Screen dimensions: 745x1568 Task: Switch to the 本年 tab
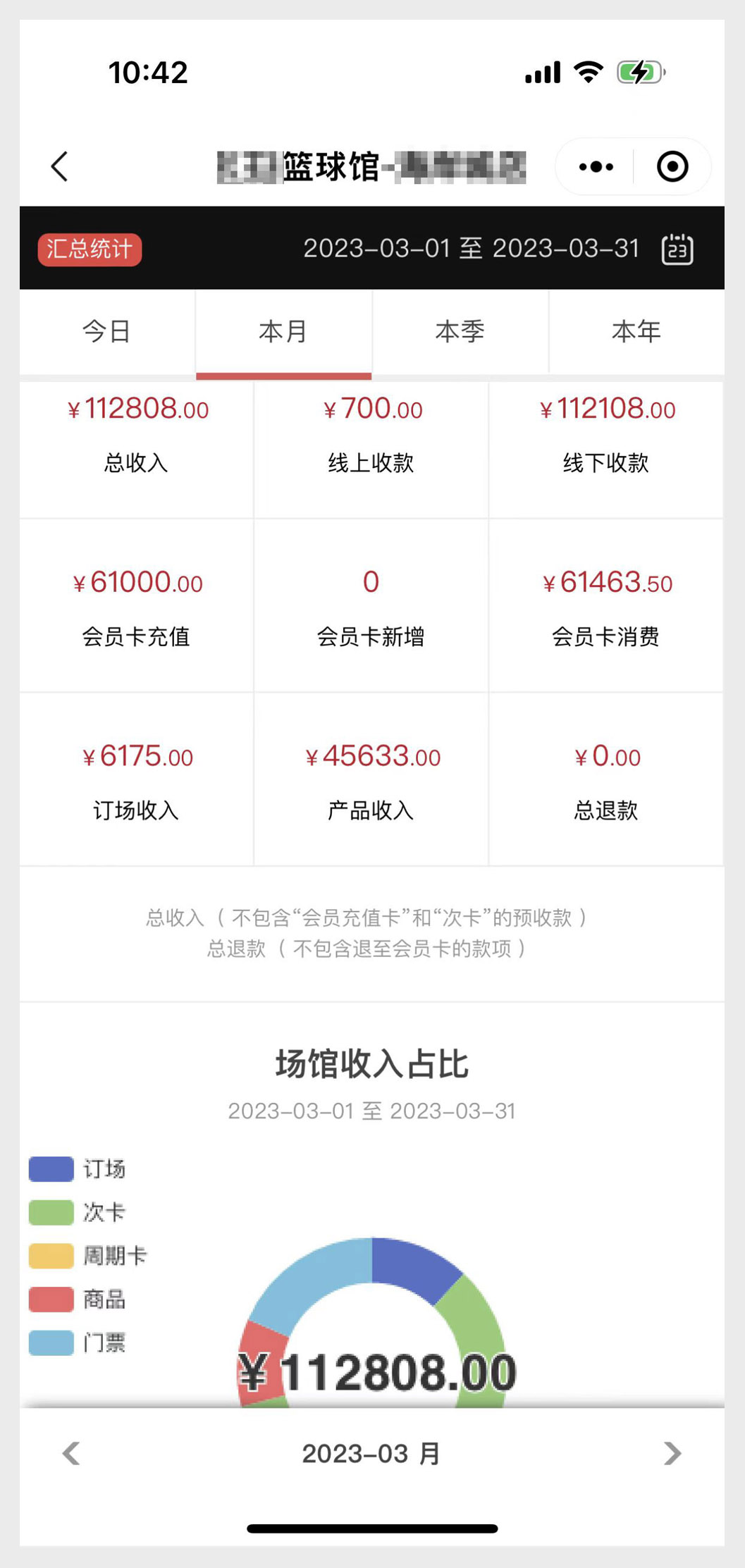(636, 332)
